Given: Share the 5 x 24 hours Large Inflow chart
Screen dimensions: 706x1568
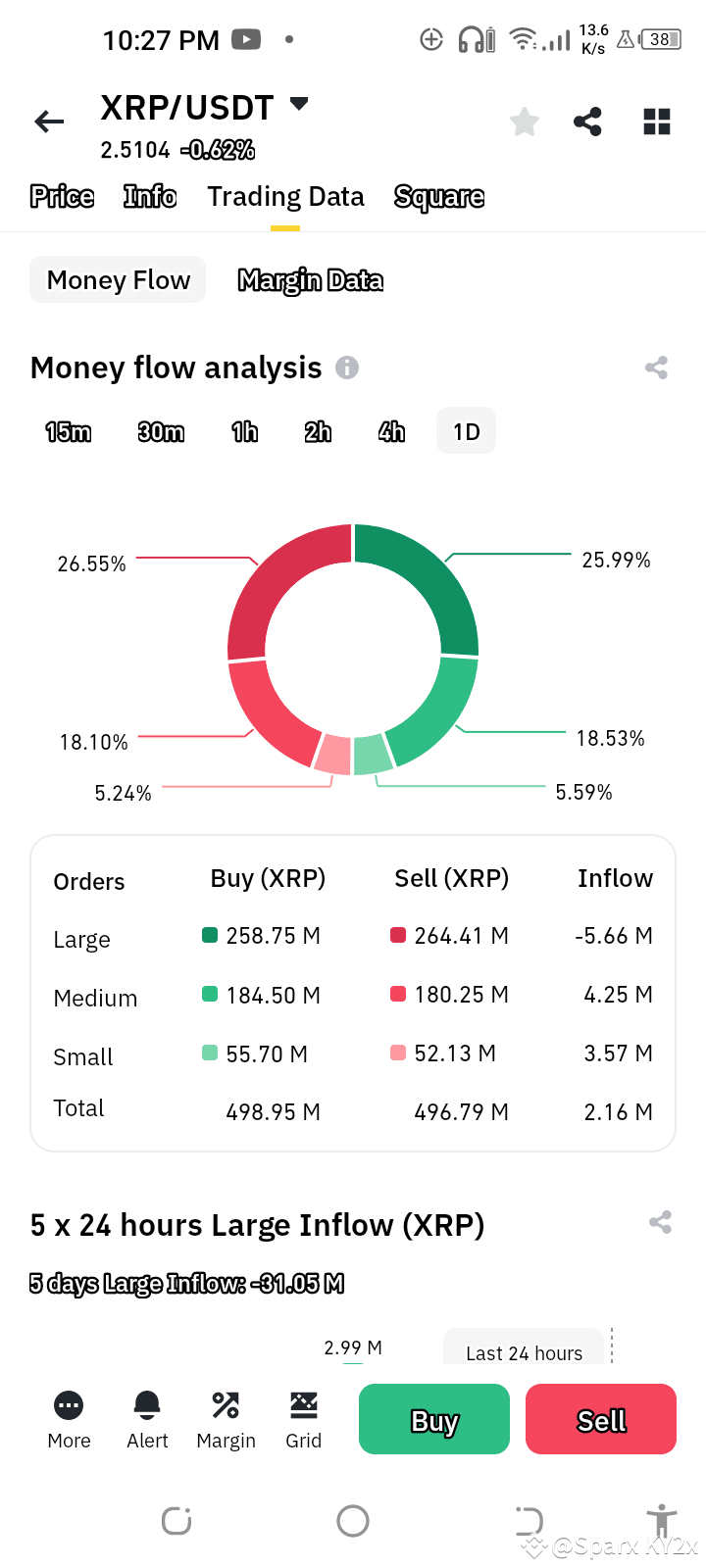Looking at the screenshot, I should pyautogui.click(x=659, y=1222).
